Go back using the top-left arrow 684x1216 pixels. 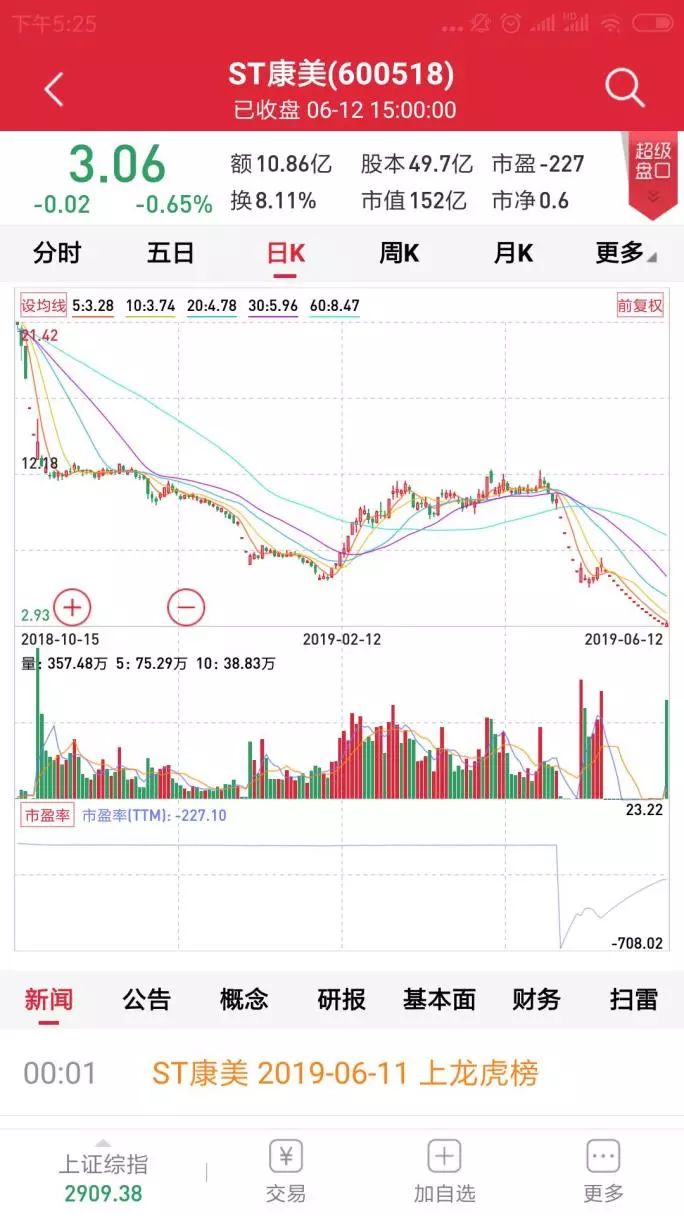(x=54, y=90)
